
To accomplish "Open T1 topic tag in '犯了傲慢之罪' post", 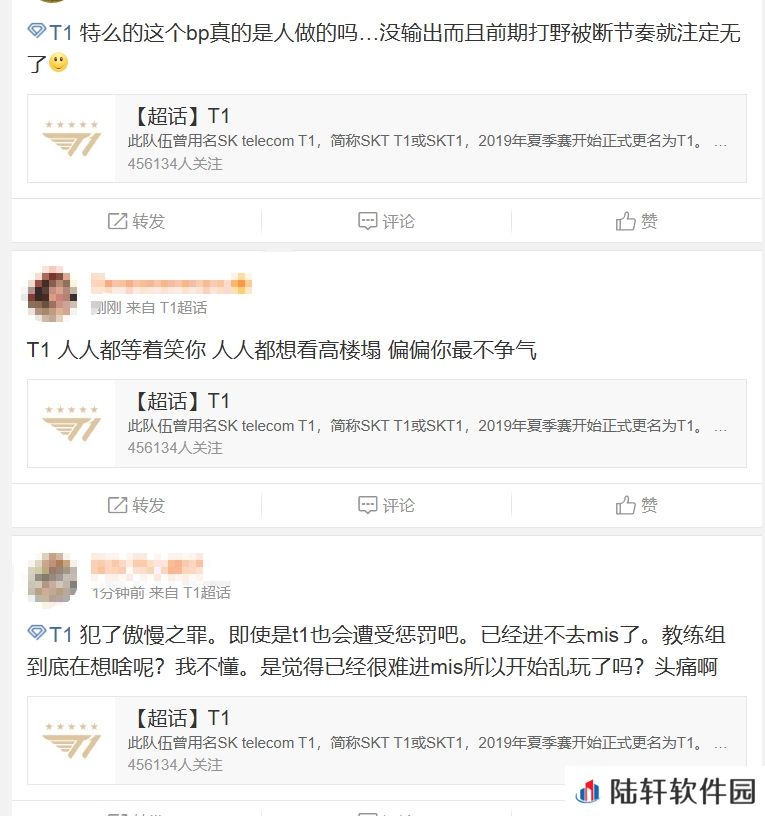I will coord(51,634).
